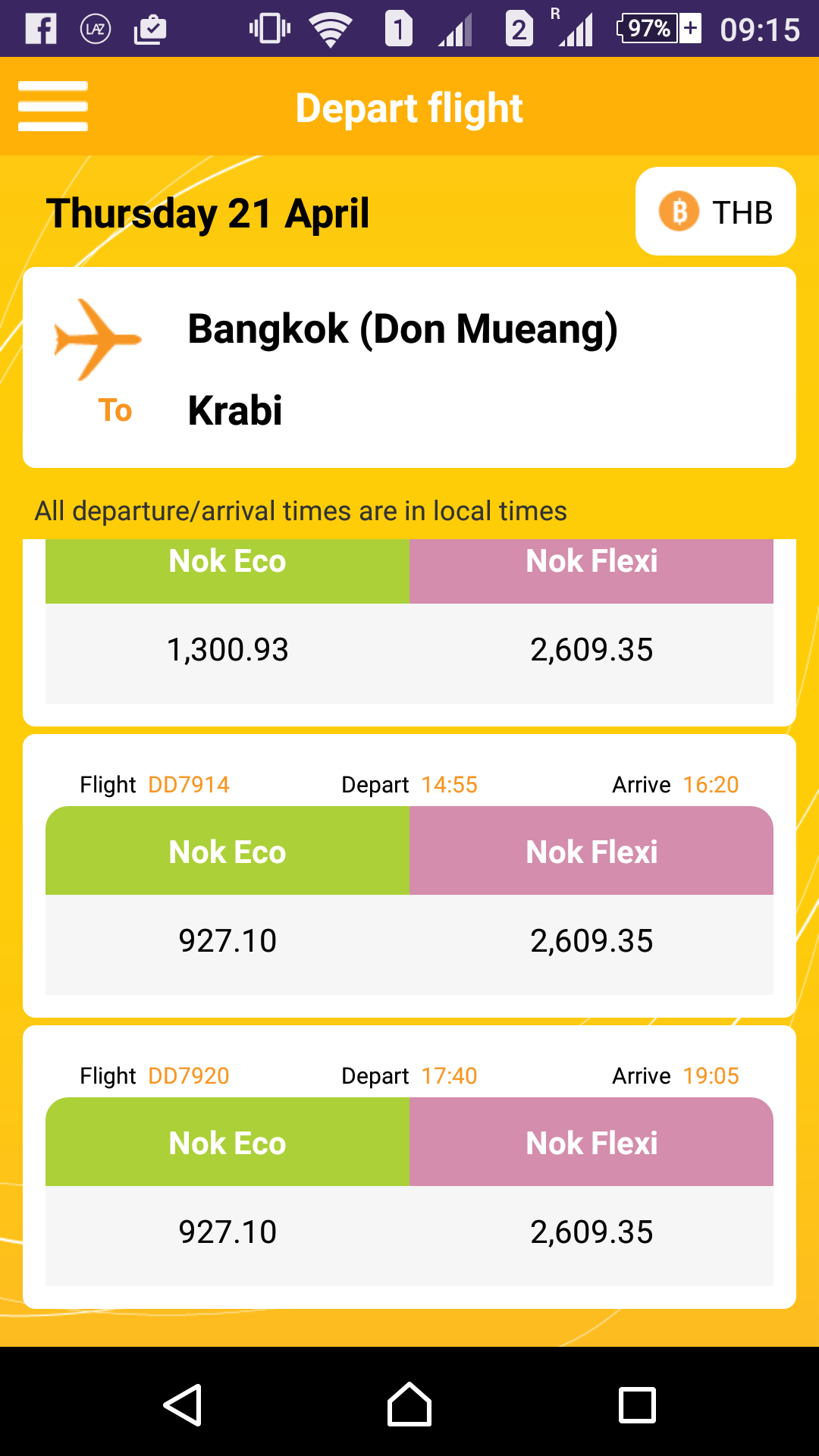
Task: Go to the home screen
Action: tap(409, 1405)
